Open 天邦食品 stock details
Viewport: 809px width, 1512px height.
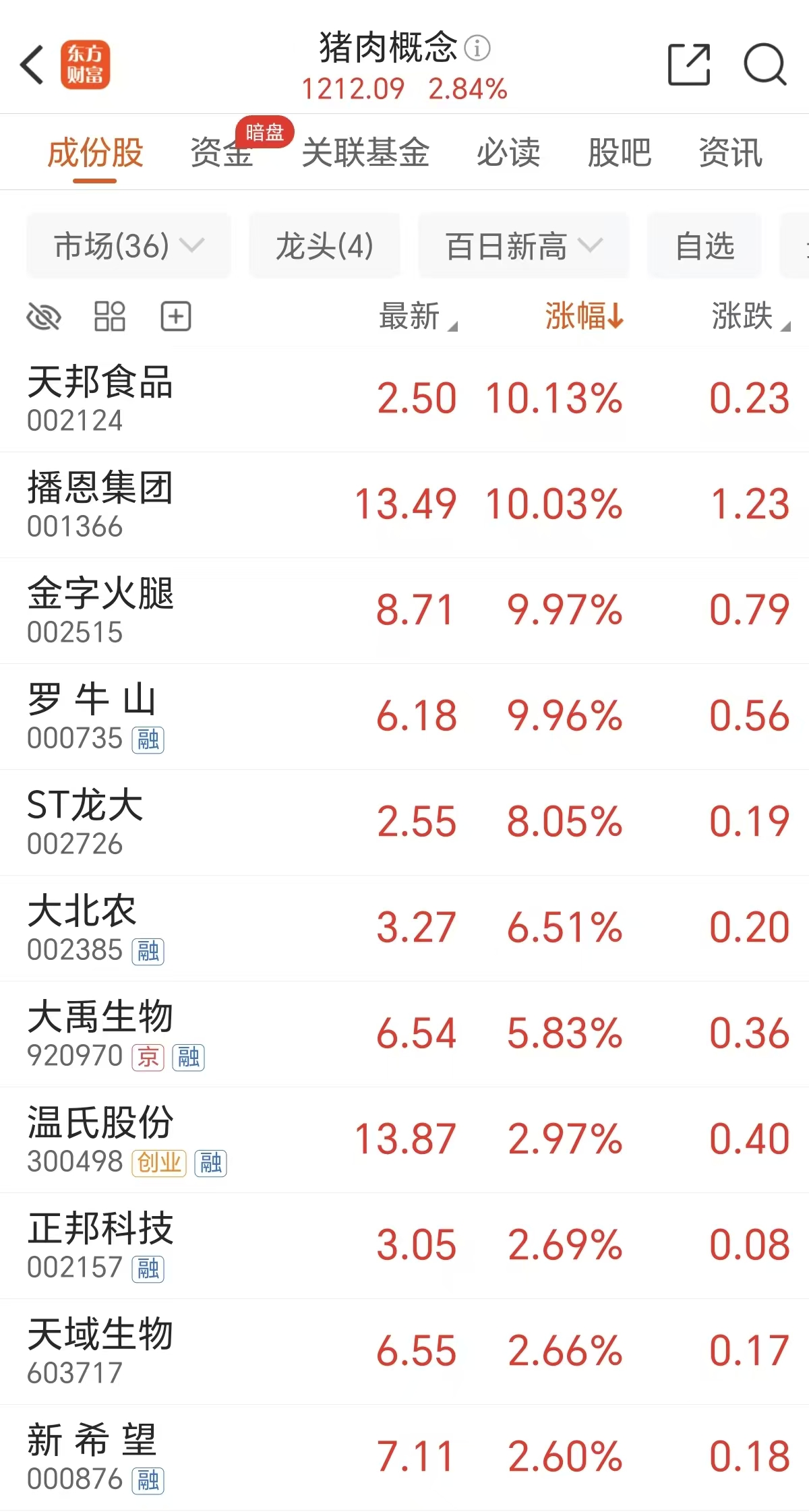pos(404,399)
